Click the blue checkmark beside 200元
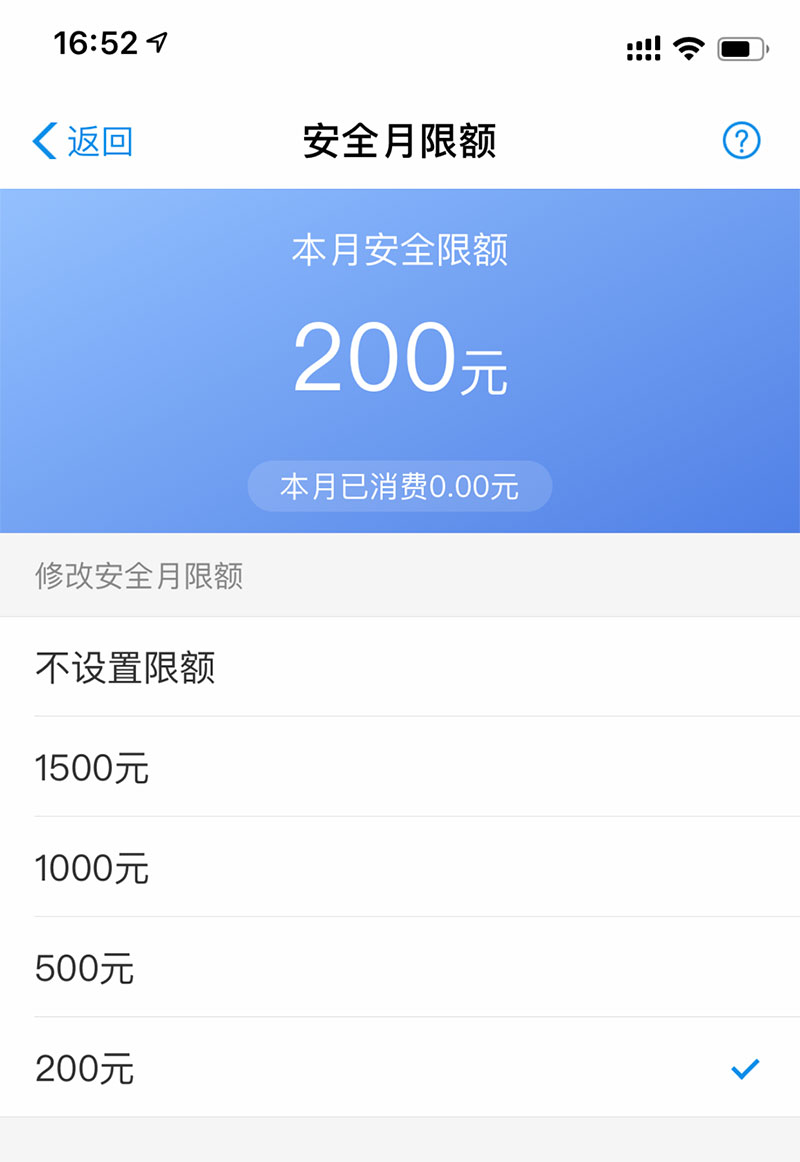The height and width of the screenshot is (1162, 800). (742, 1069)
